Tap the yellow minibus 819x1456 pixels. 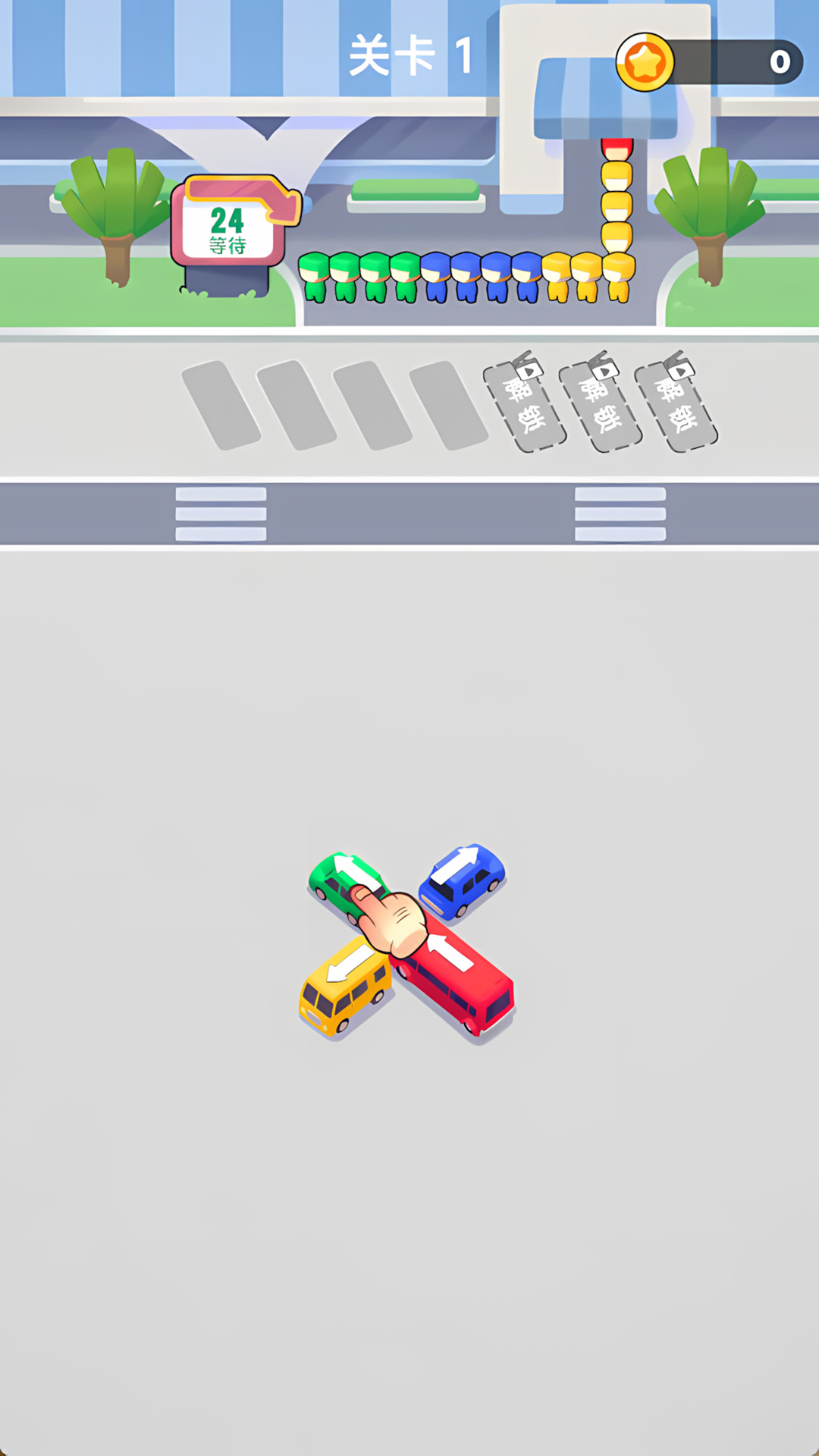coord(346,985)
